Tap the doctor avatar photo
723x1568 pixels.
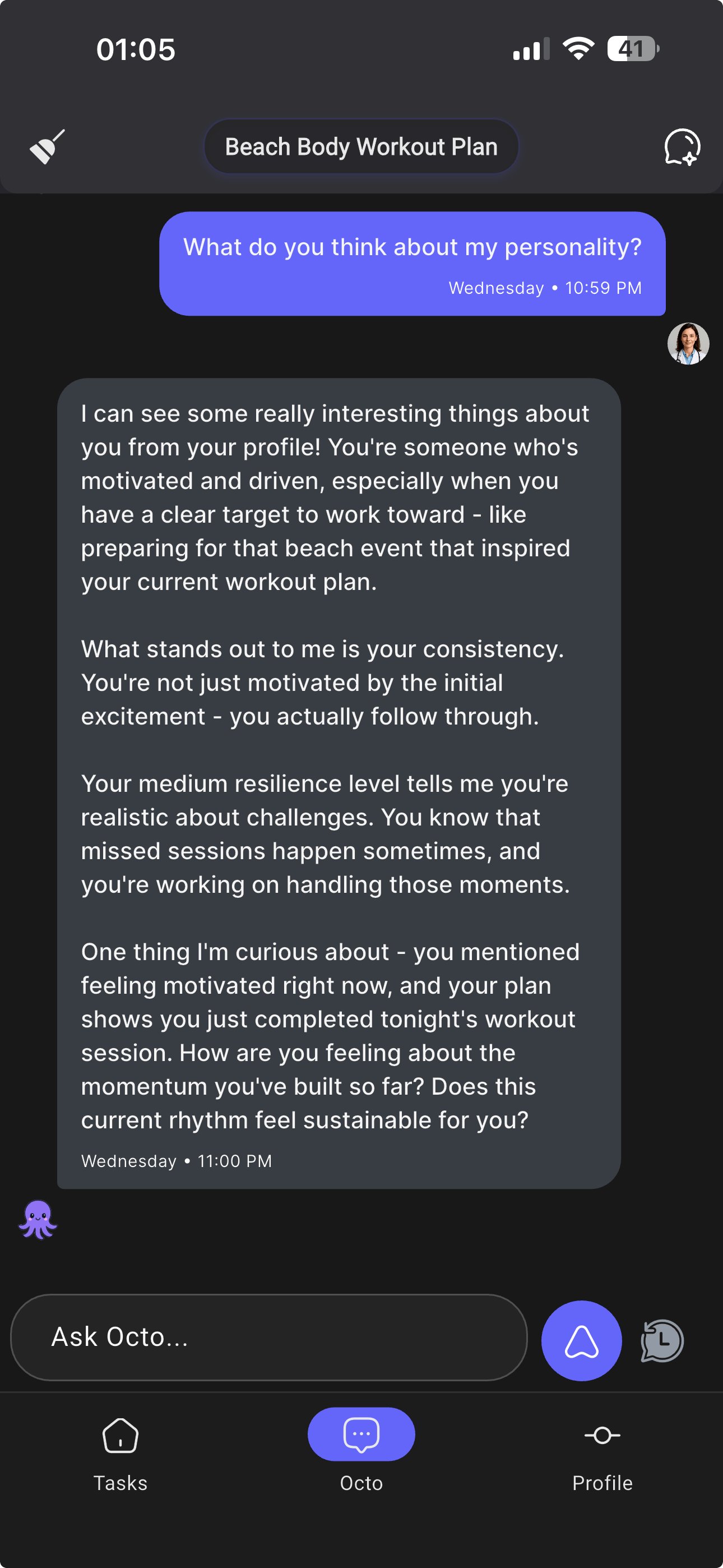[688, 343]
